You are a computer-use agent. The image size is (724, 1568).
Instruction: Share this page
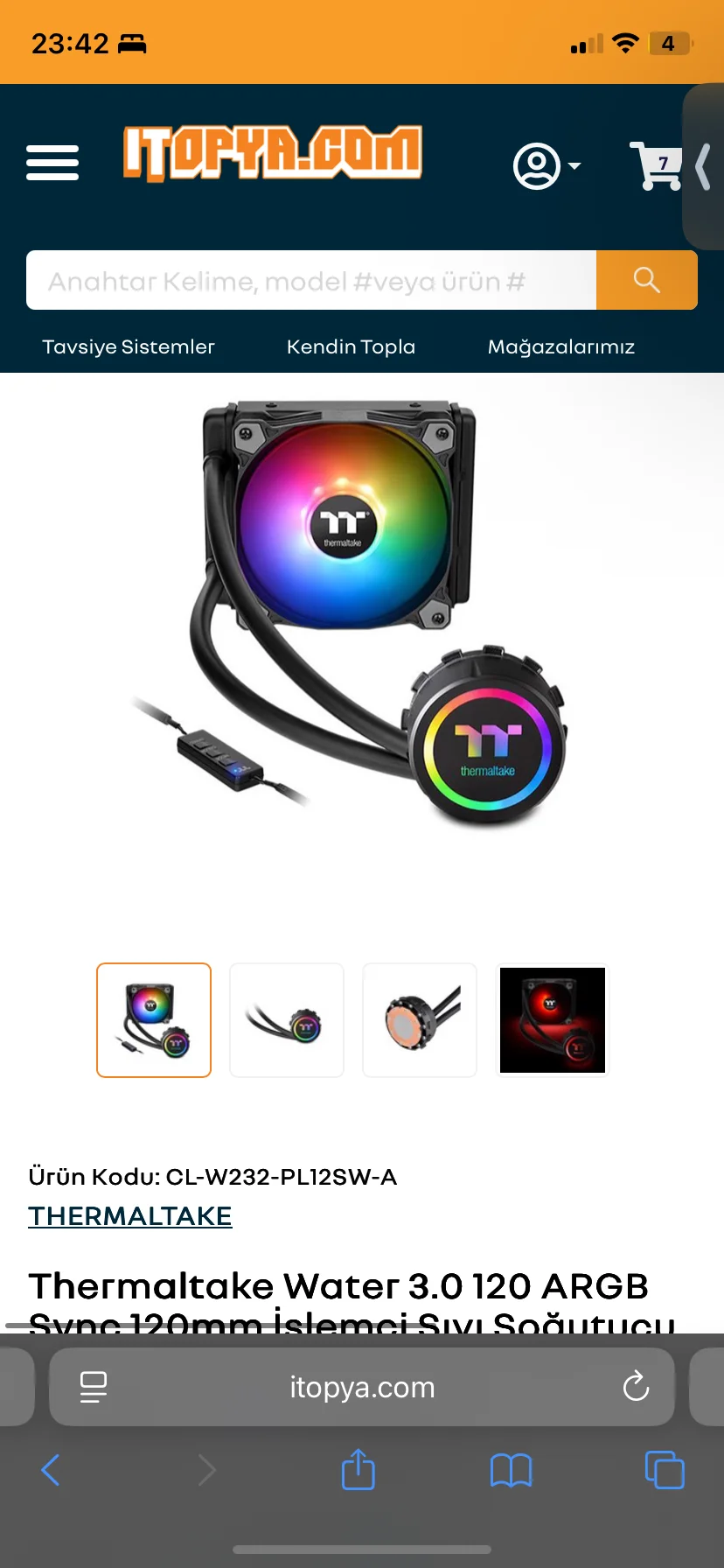point(358,1470)
